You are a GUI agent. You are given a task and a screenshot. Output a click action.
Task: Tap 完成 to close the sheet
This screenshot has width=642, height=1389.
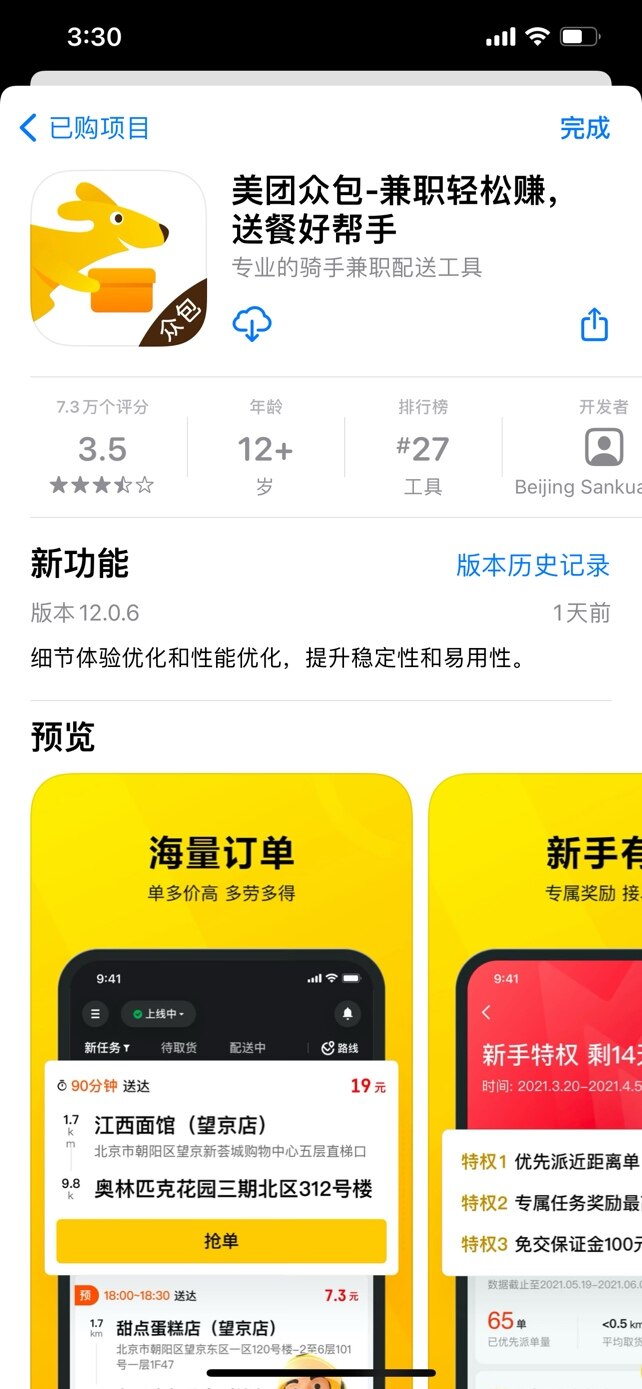pyautogui.click(x=585, y=128)
